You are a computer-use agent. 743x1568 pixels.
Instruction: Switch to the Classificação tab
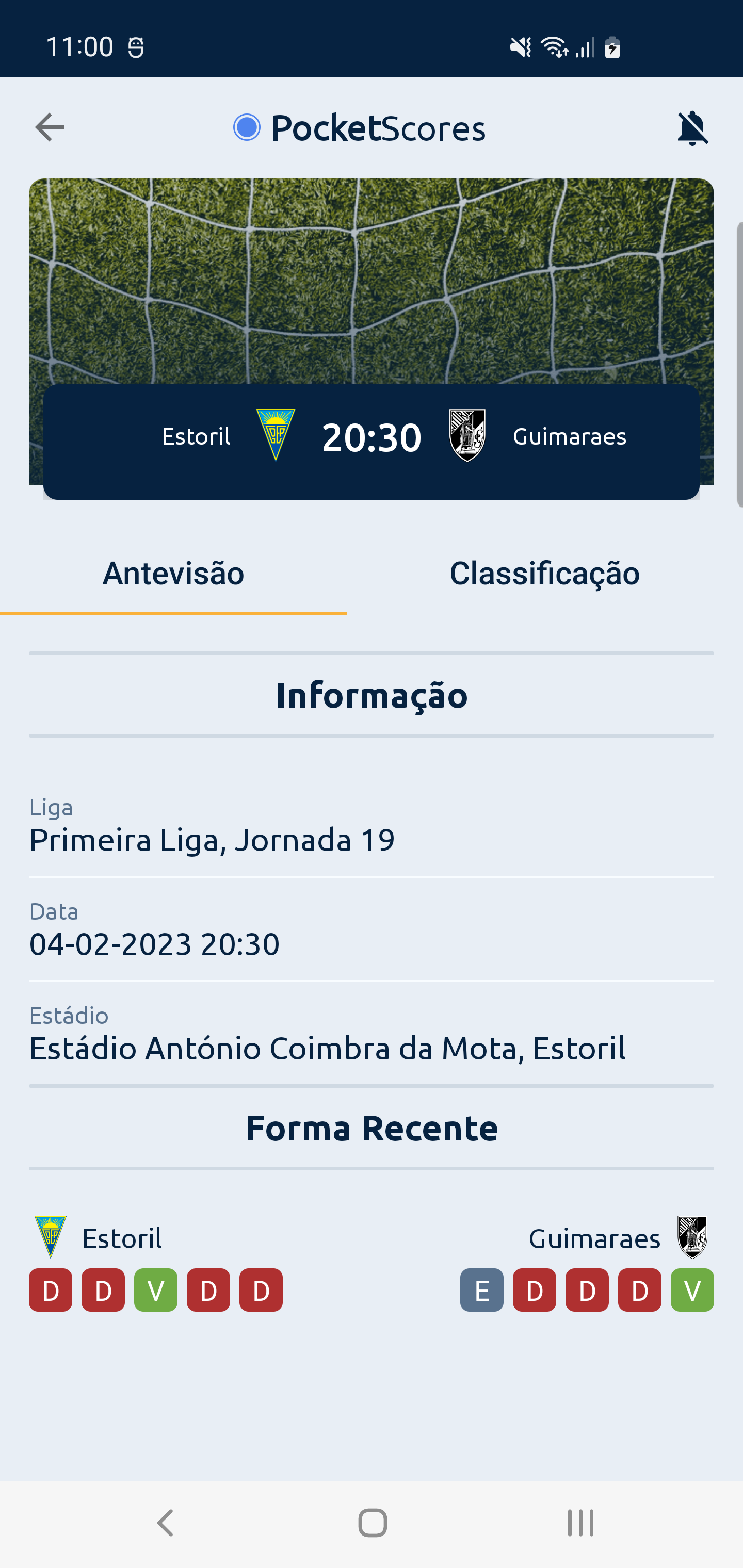point(544,574)
